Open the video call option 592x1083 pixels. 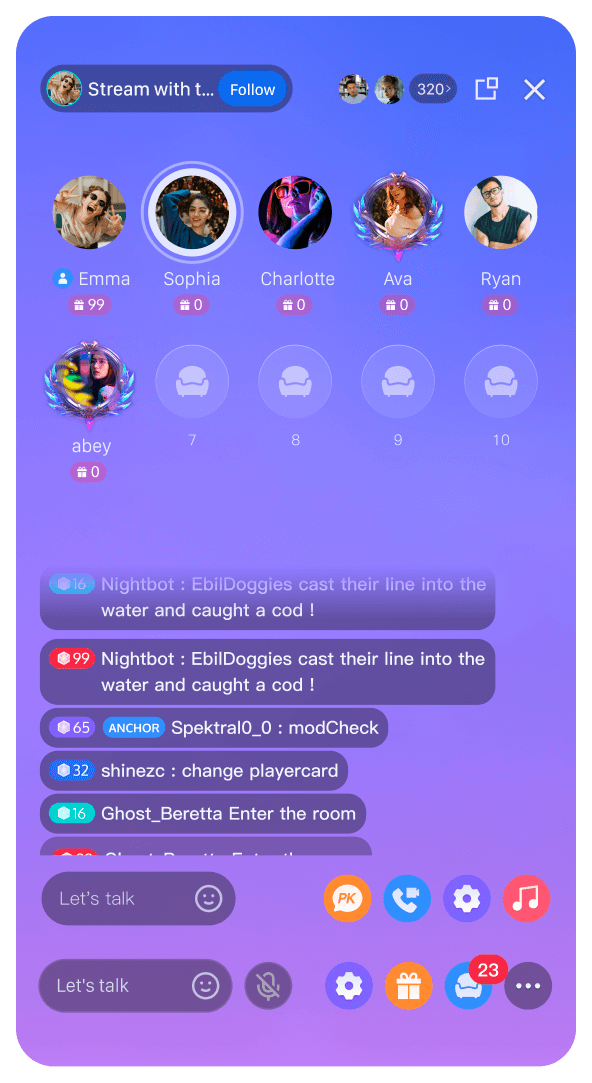[x=407, y=899]
